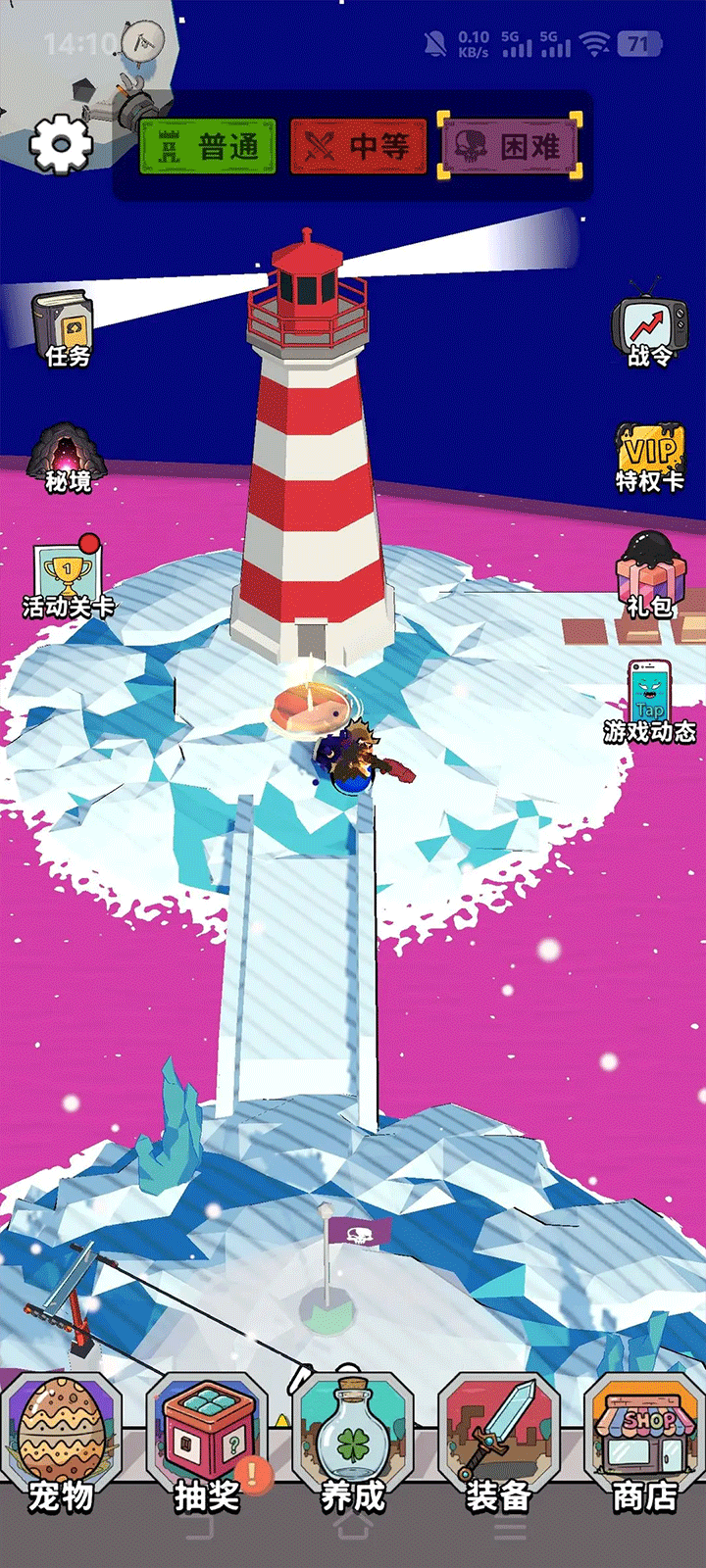Switch to 中等 difficulty
Screen dimensions: 706x1568
click(x=359, y=147)
